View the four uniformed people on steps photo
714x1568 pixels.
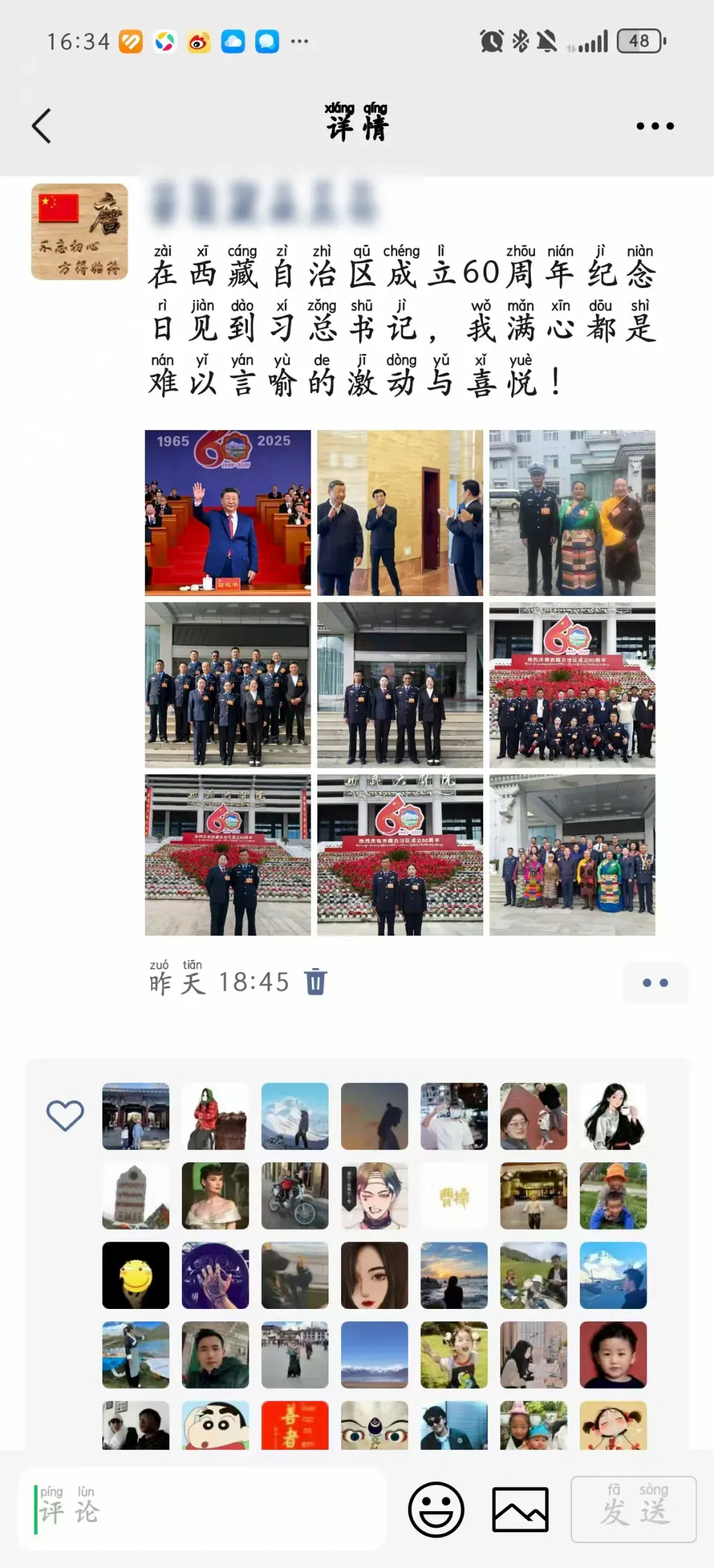pos(400,685)
